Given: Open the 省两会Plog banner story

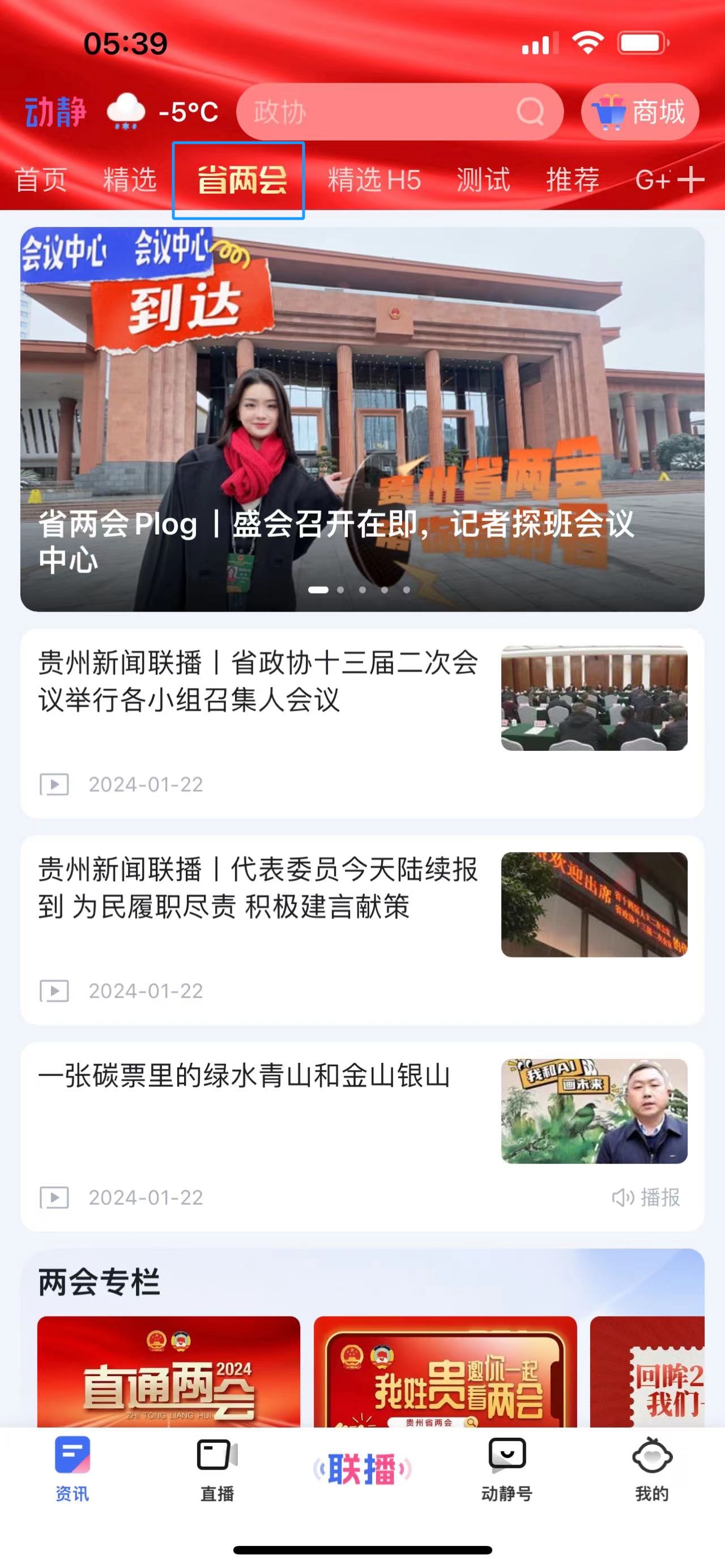Looking at the screenshot, I should tap(362, 419).
